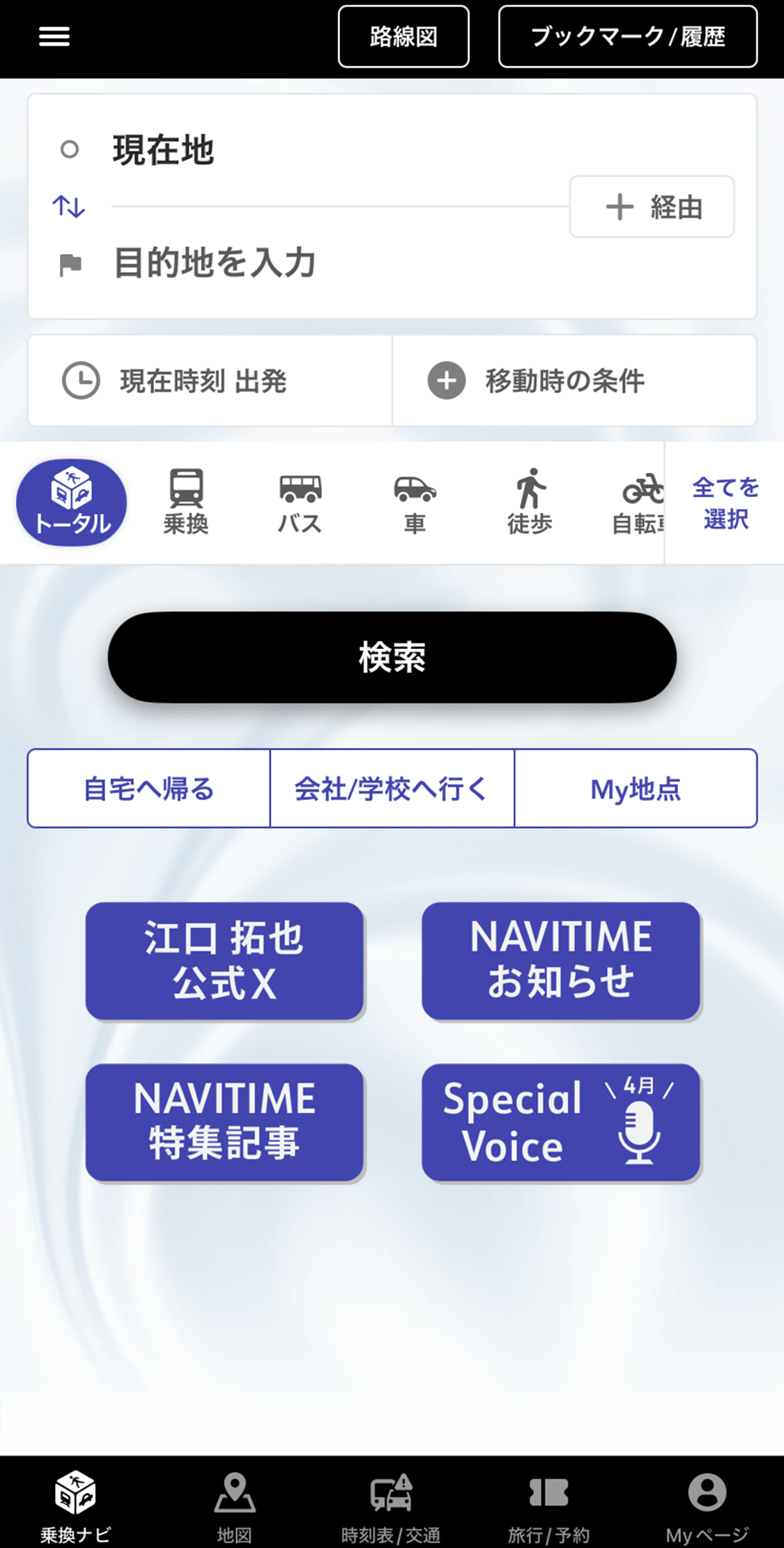The height and width of the screenshot is (1548, 784).
Task: Open ブックマーク/履歴 bookmarks and history
Action: (x=627, y=36)
